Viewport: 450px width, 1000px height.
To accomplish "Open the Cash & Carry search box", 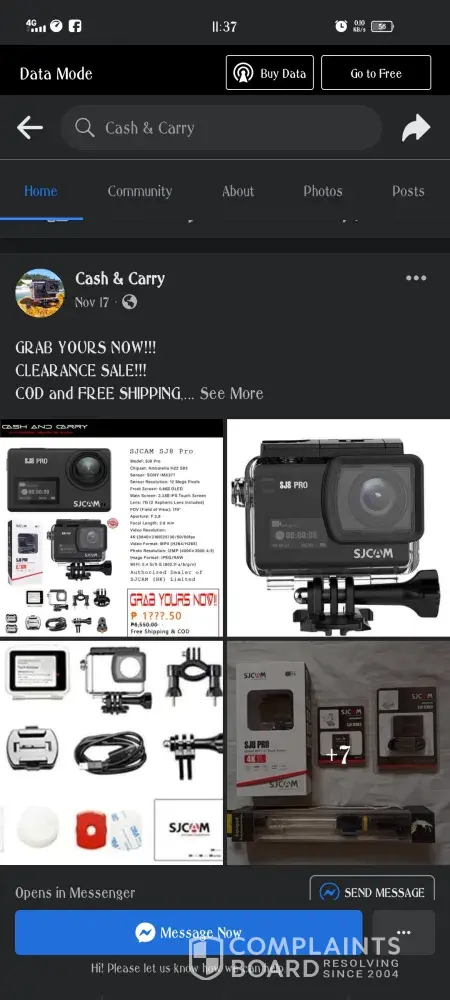I will [221, 128].
